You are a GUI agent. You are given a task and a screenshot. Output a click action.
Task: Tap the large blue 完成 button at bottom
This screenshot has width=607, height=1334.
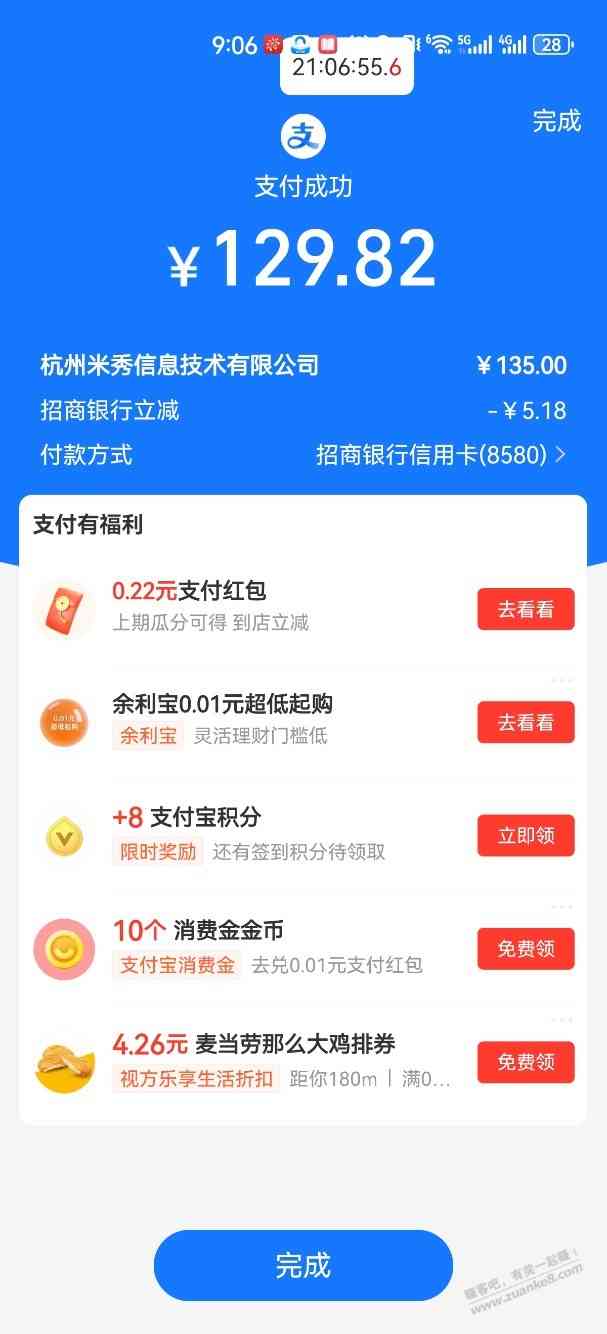[x=303, y=1265]
